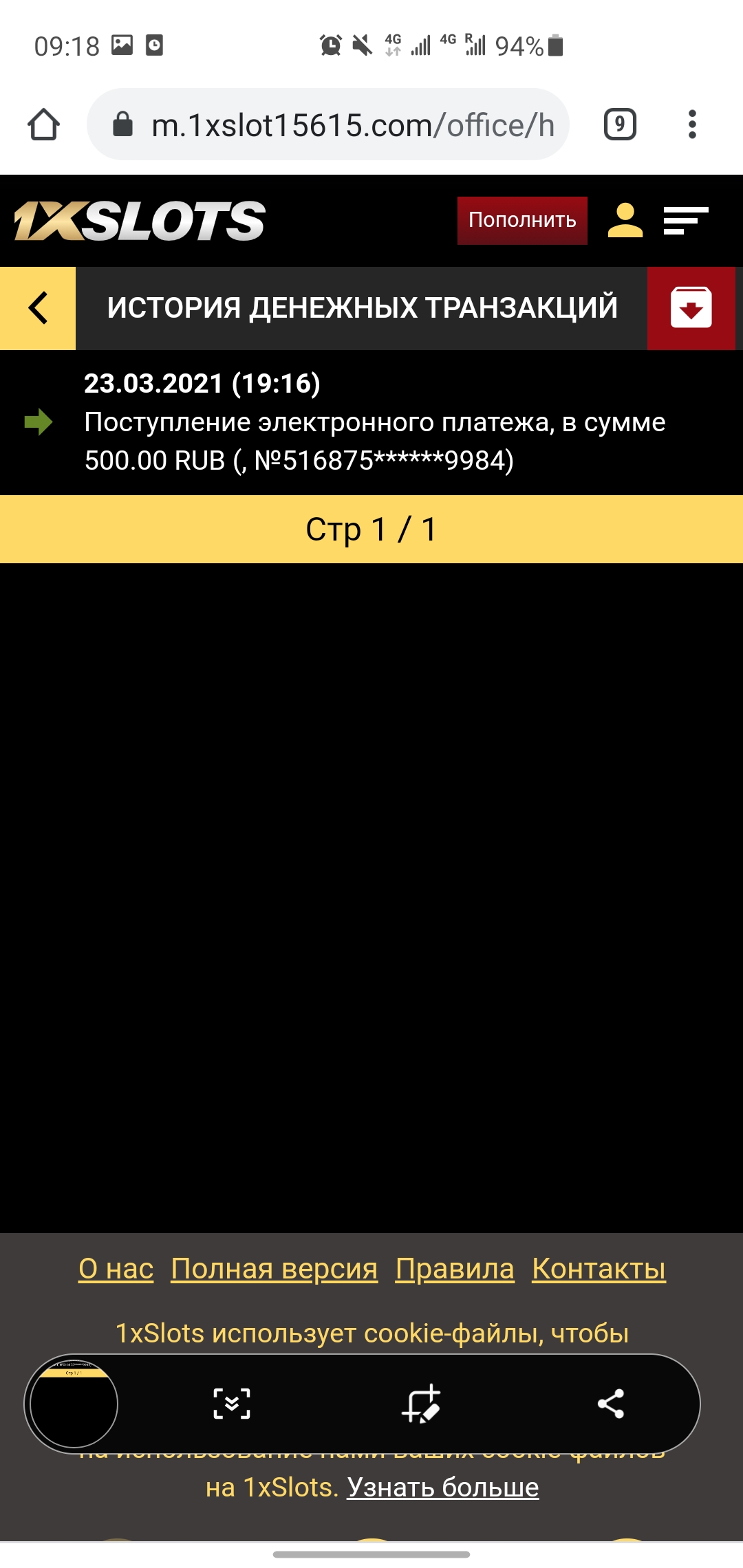Open the user profile icon

point(625,220)
